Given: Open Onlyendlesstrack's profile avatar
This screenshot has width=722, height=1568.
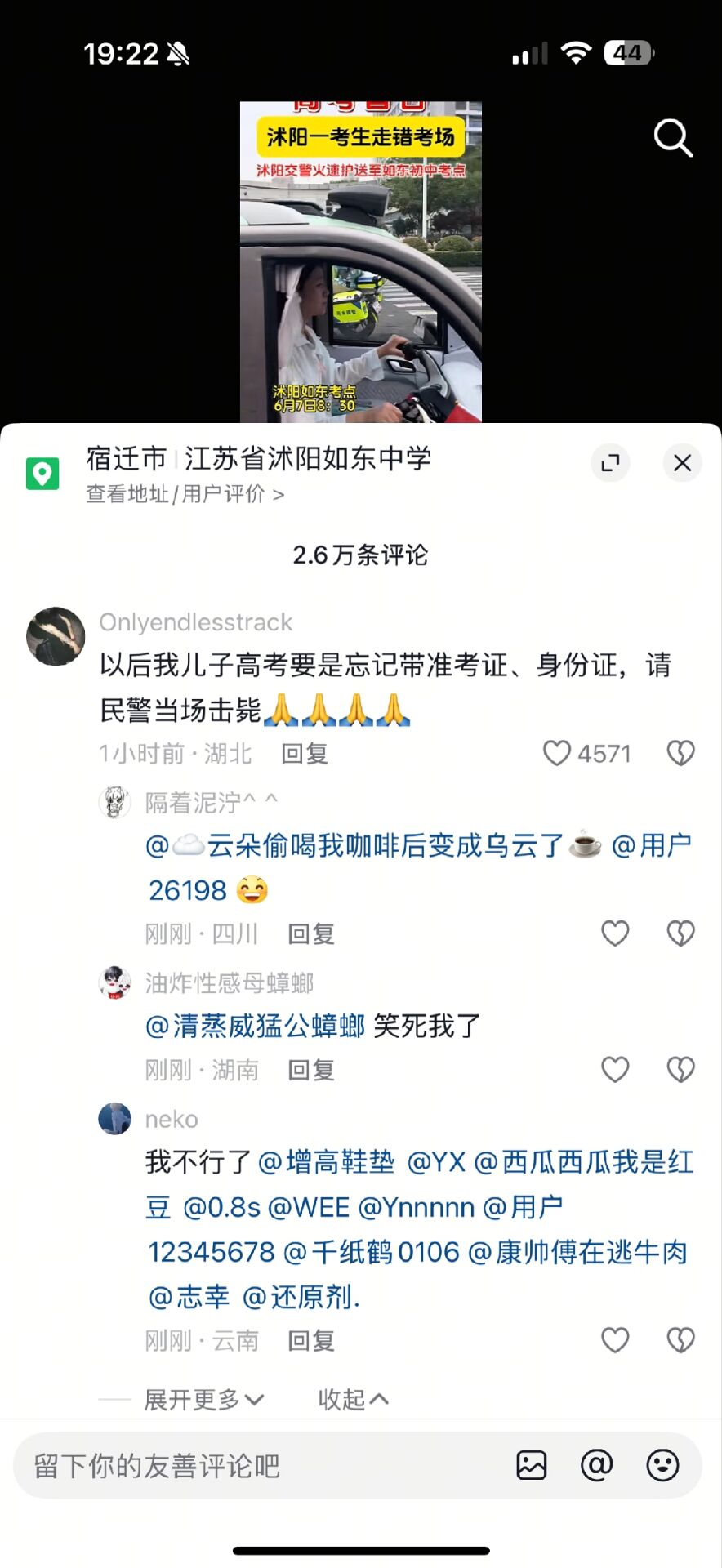Looking at the screenshot, I should [x=56, y=636].
